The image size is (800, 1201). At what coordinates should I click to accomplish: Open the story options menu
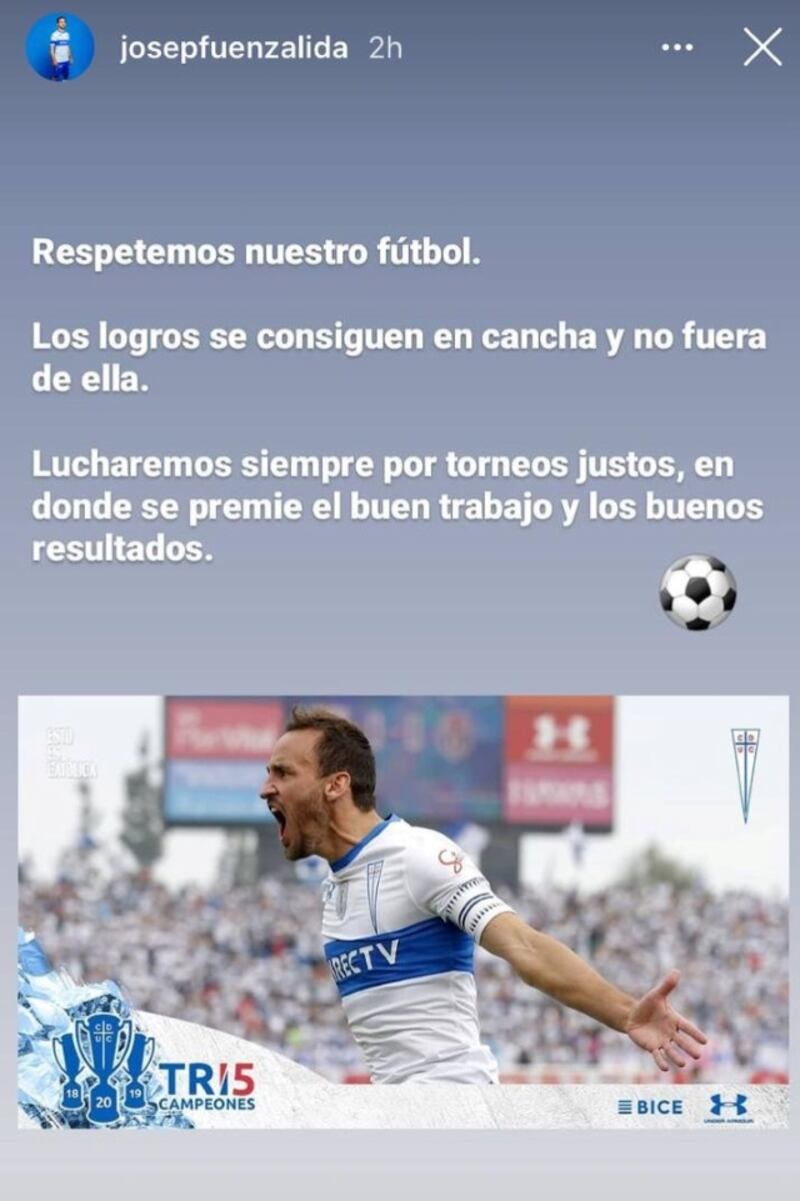pyautogui.click(x=677, y=47)
